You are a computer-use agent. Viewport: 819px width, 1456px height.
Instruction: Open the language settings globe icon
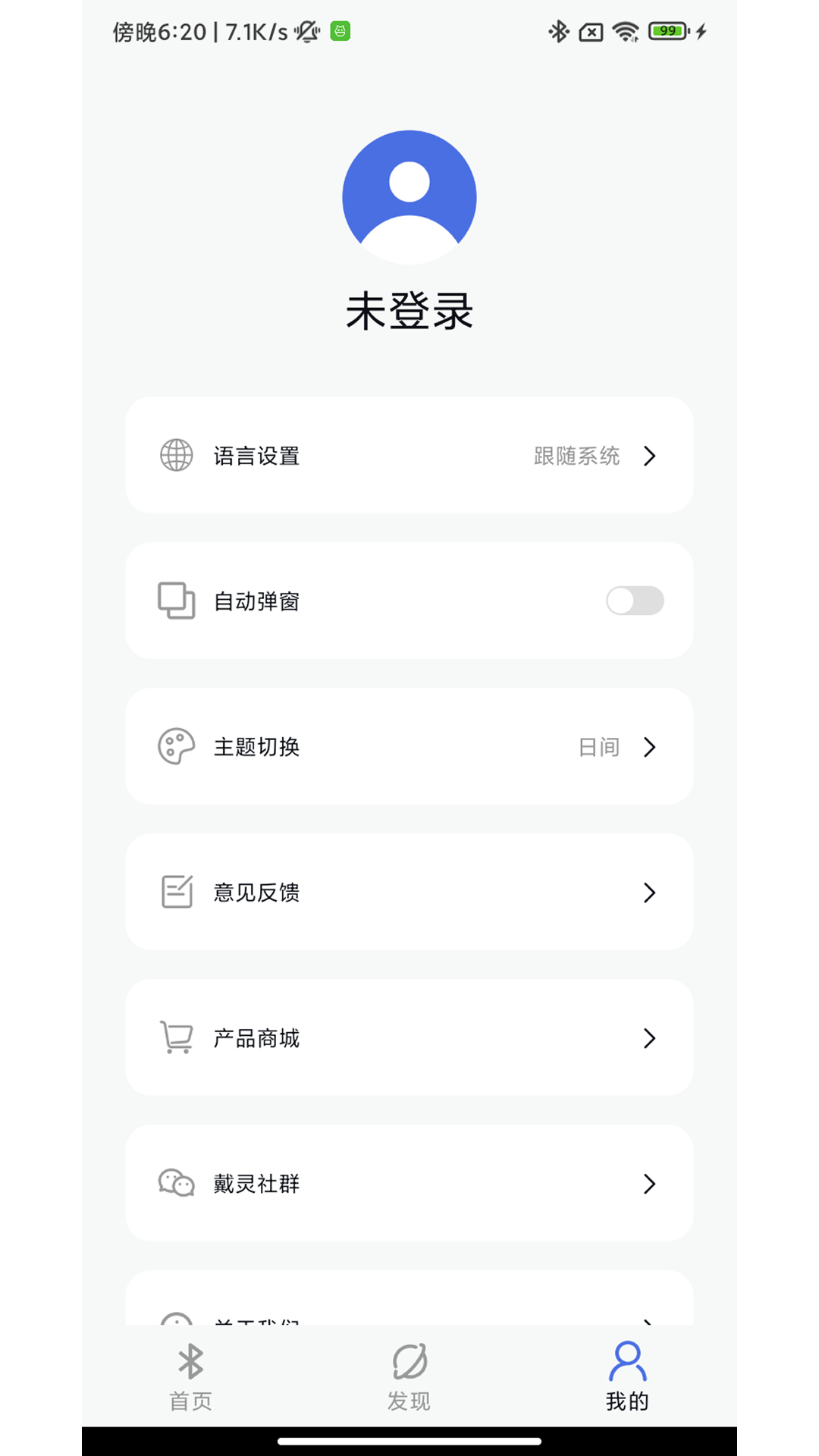pyautogui.click(x=177, y=455)
